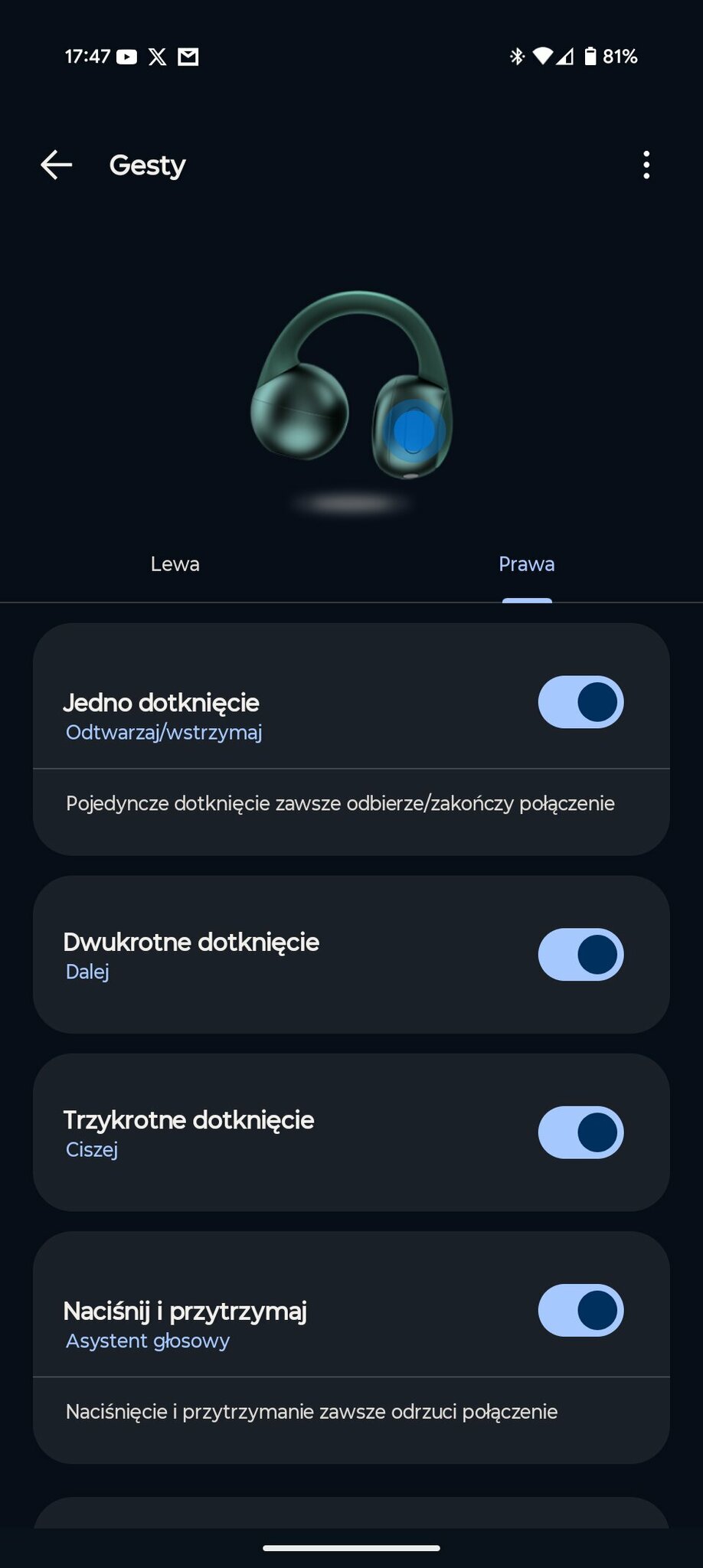Open Naciśnij i przytrzymaj action options

click(230, 1324)
